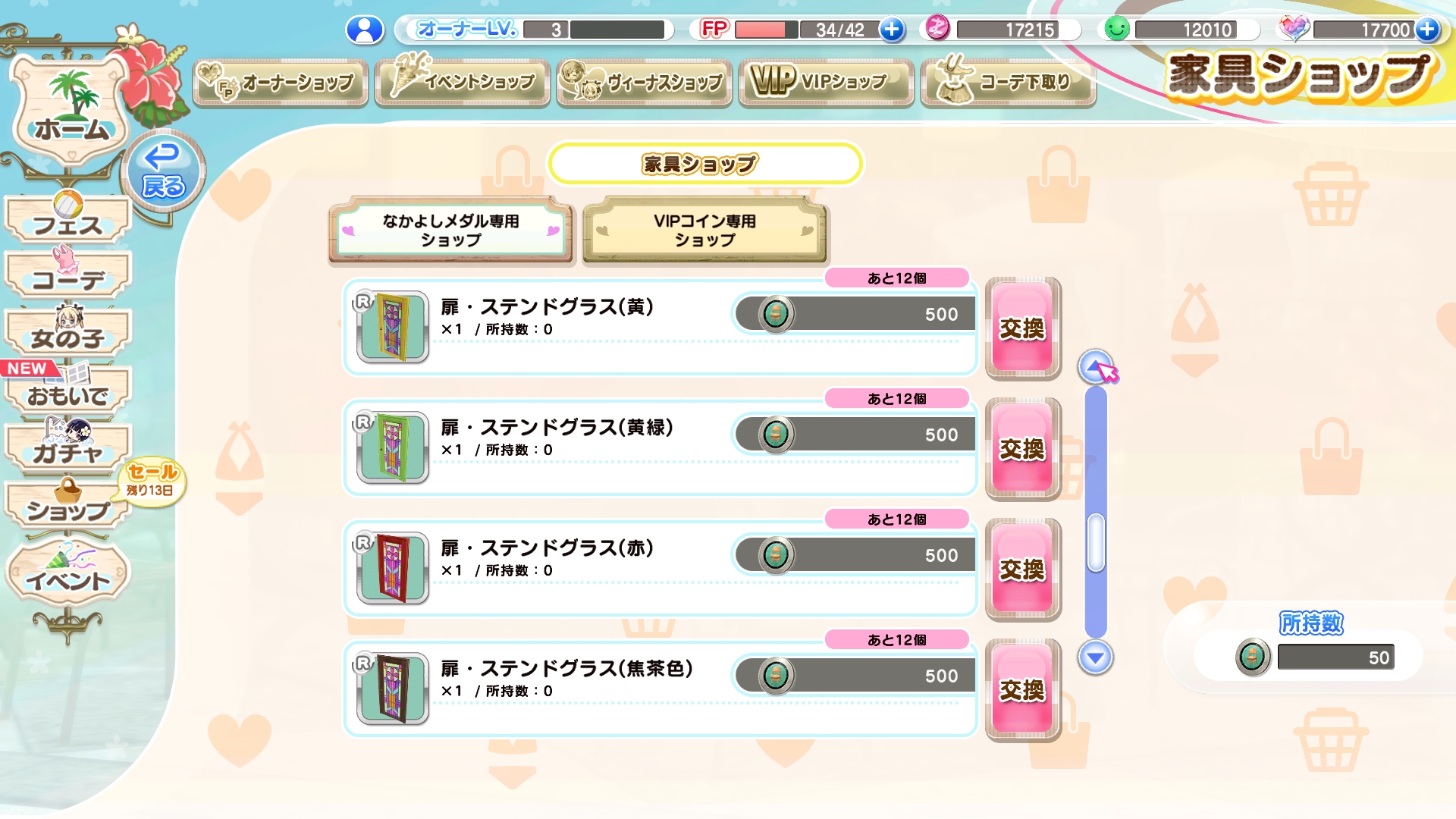This screenshot has width=1456, height=819.
Task: Open the イベント menu
Action: point(68,578)
